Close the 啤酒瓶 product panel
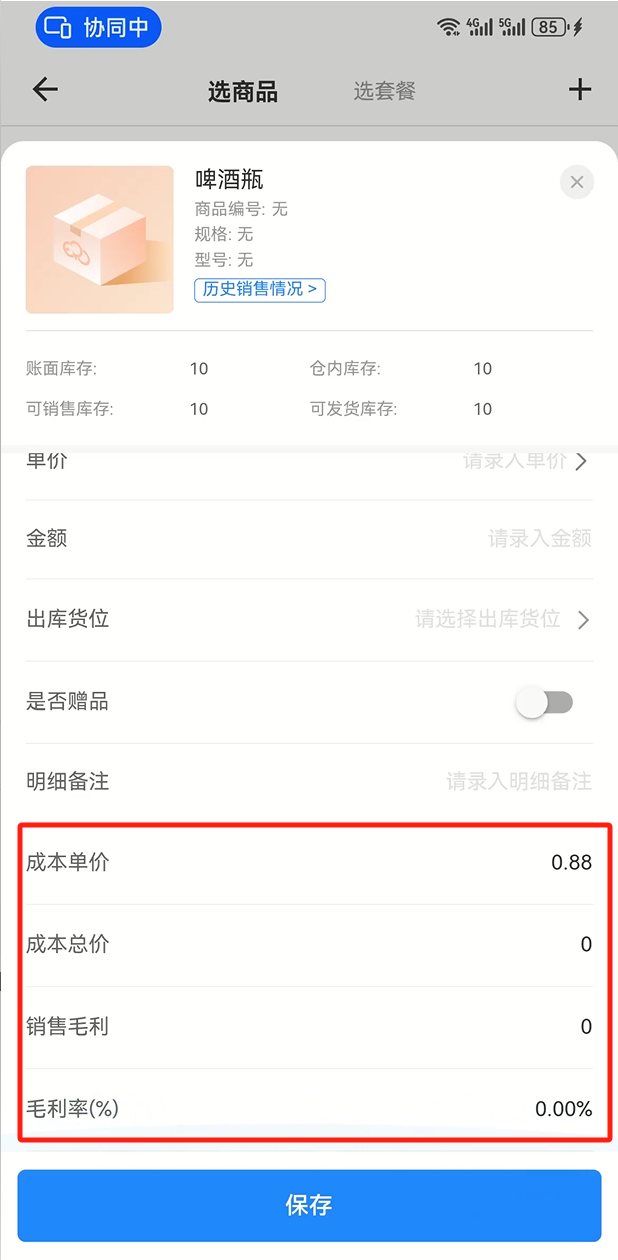Image resolution: width=618 pixels, height=1260 pixels. [576, 182]
